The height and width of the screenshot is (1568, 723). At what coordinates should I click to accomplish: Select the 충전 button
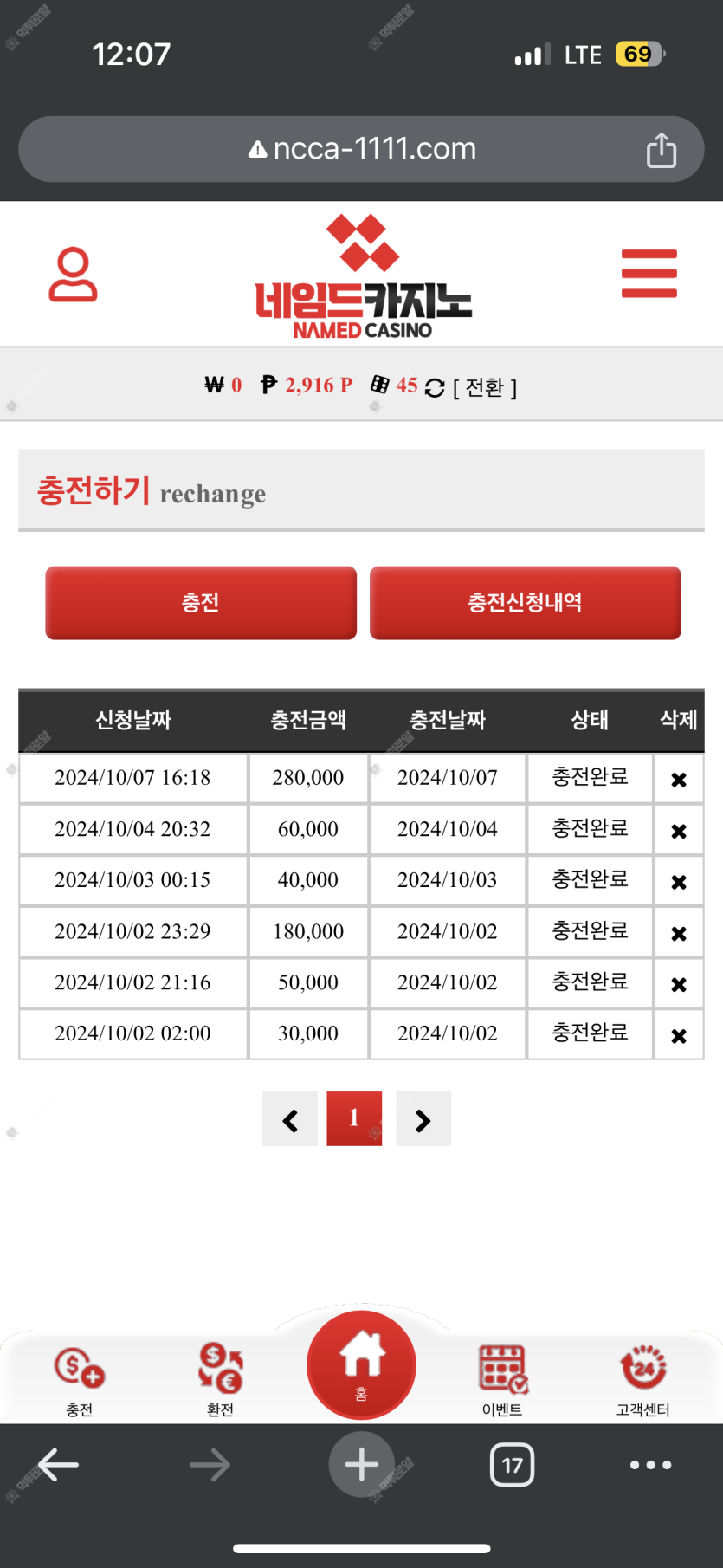pos(201,603)
